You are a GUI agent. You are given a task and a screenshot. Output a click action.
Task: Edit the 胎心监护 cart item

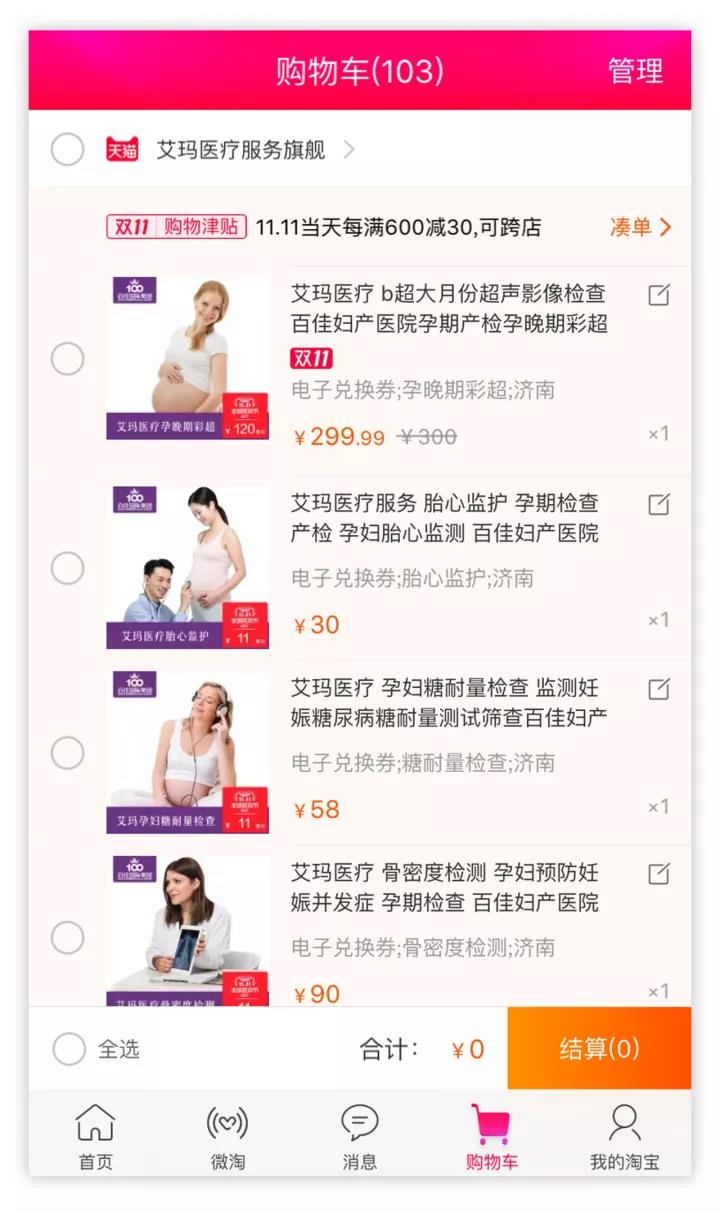(x=658, y=505)
